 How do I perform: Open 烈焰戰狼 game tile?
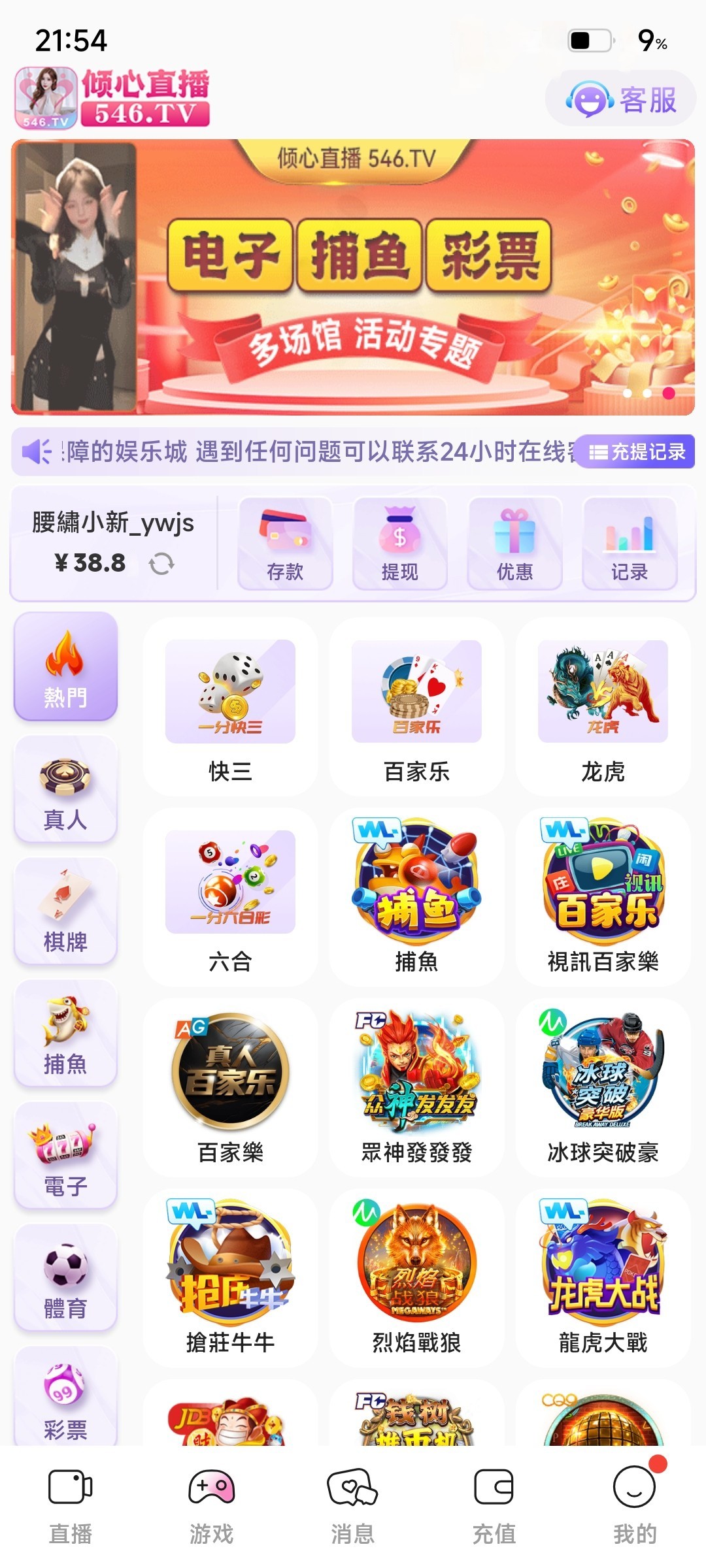416,1278
